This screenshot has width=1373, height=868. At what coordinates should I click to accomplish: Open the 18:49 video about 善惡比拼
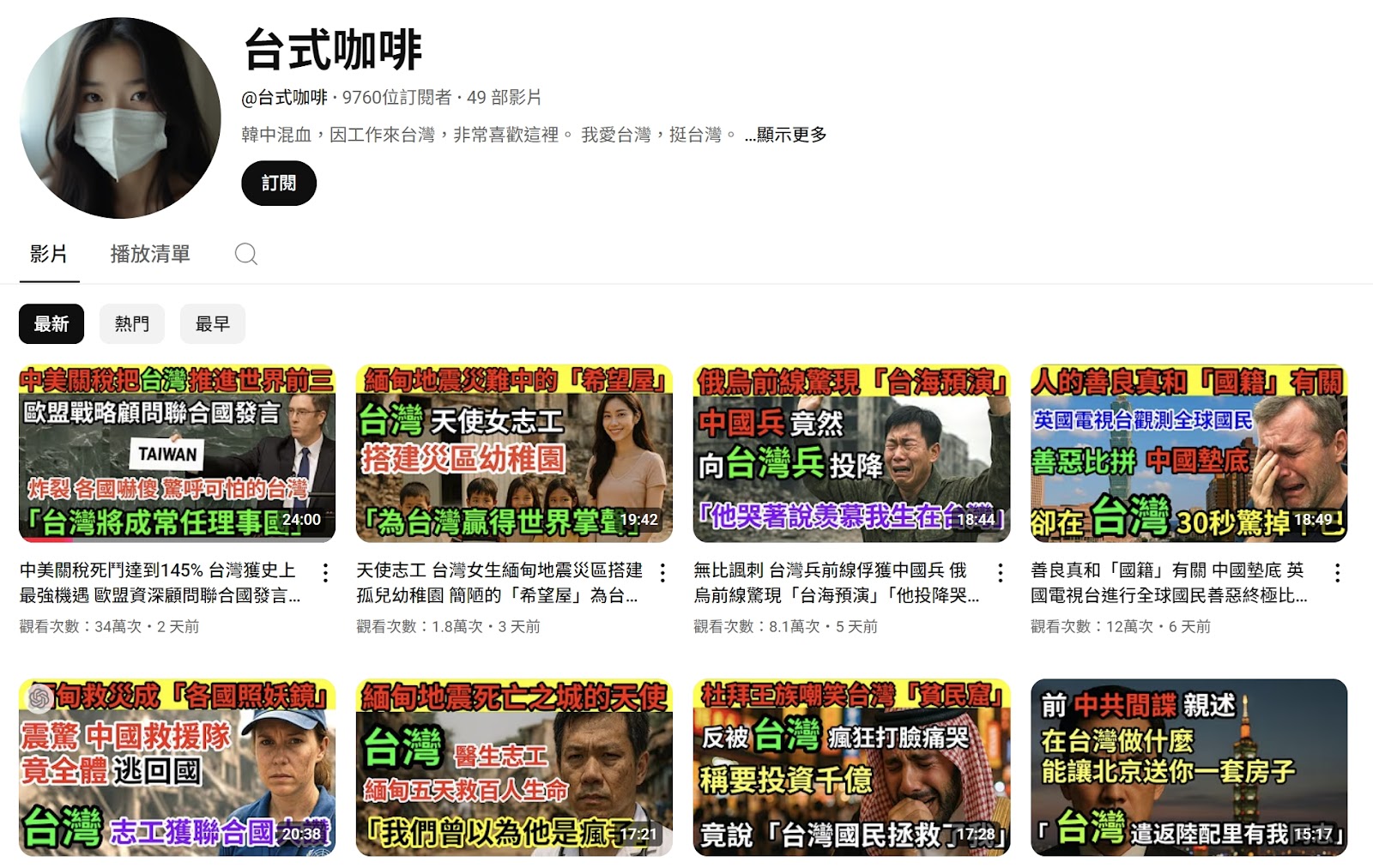click(1189, 454)
